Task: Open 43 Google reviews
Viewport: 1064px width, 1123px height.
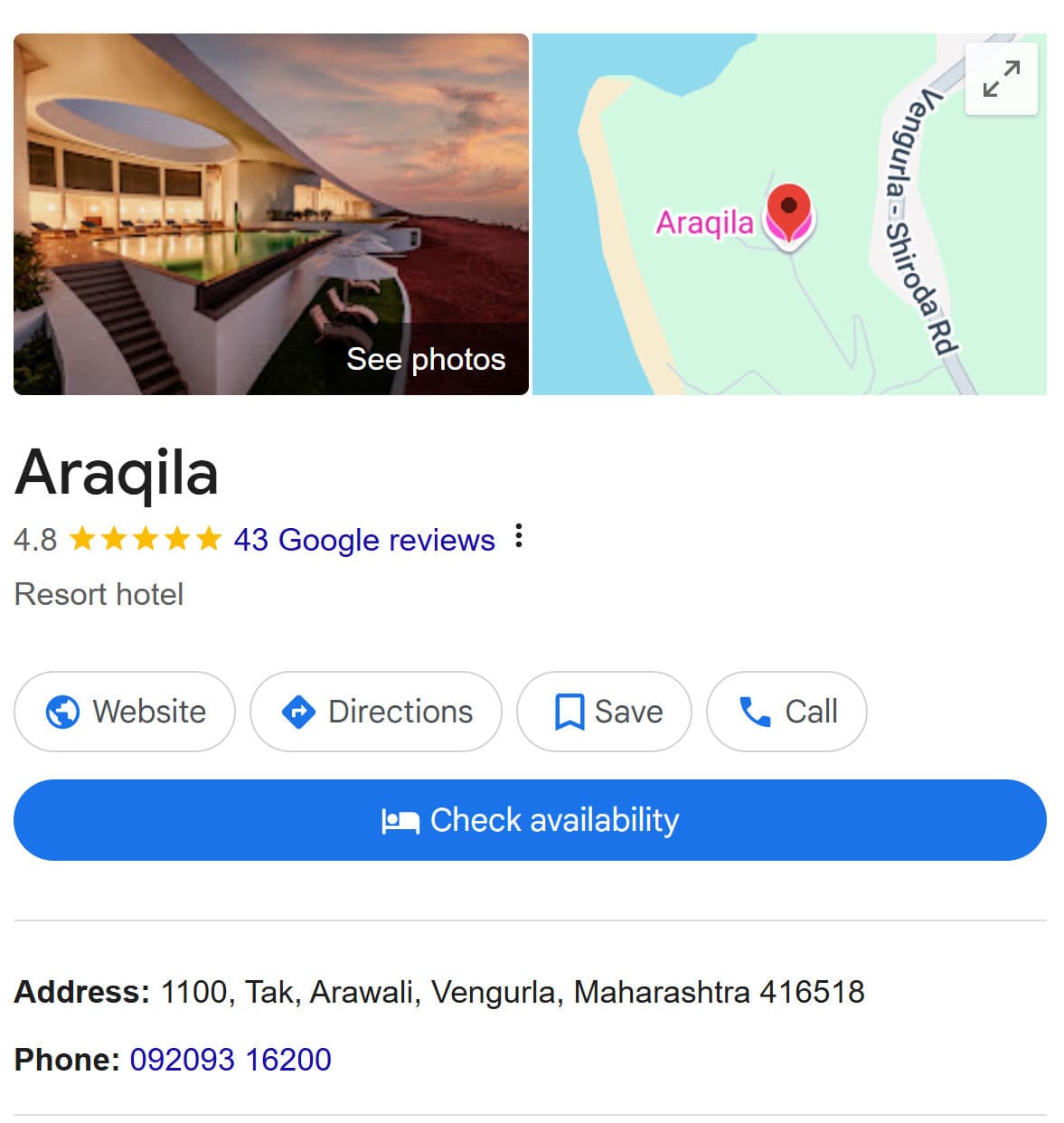Action: coord(363,540)
